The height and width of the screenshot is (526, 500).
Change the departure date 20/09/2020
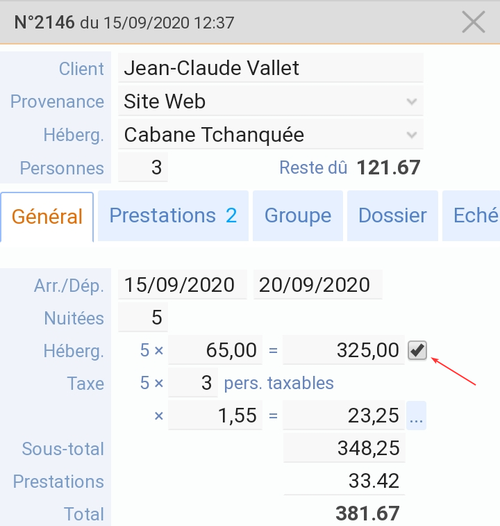[317, 285]
